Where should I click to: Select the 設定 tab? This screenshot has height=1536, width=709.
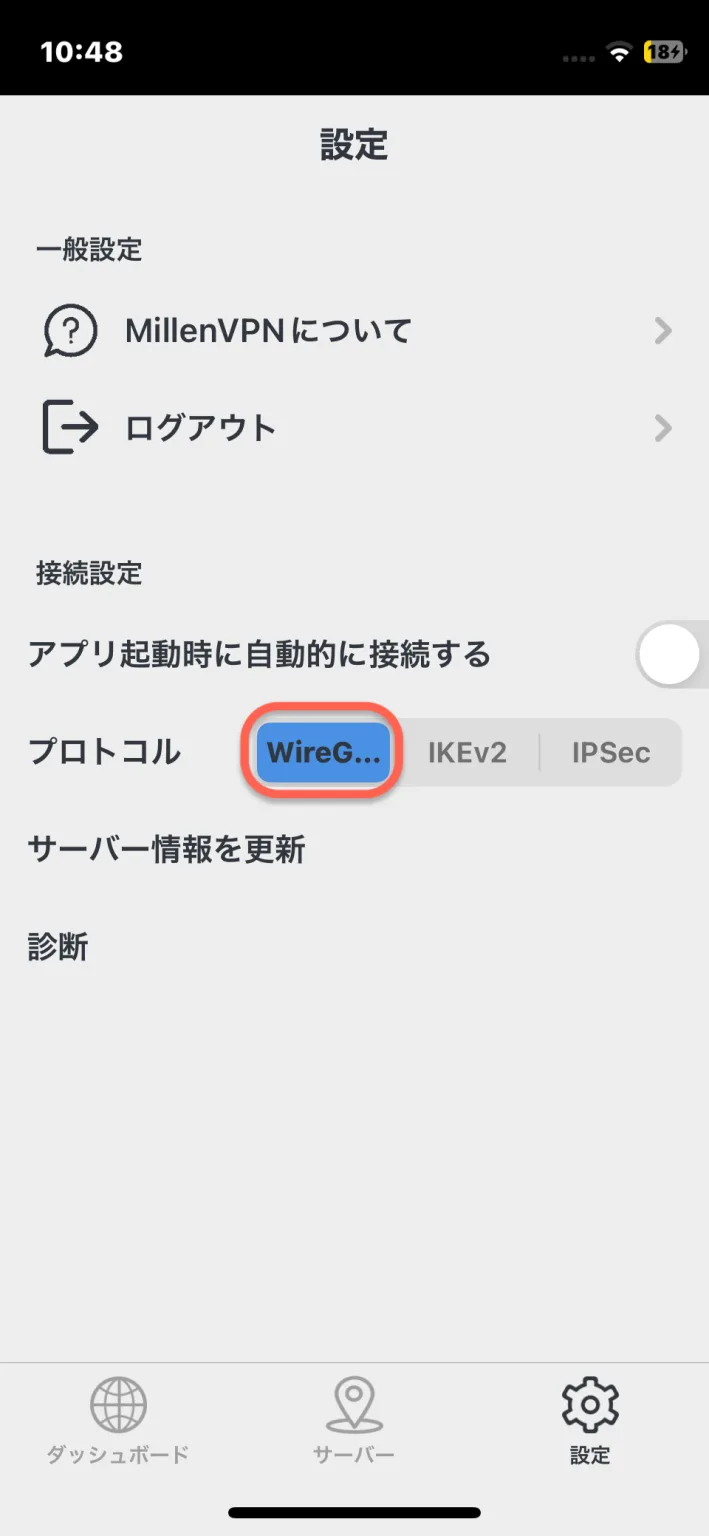pyautogui.click(x=590, y=1420)
